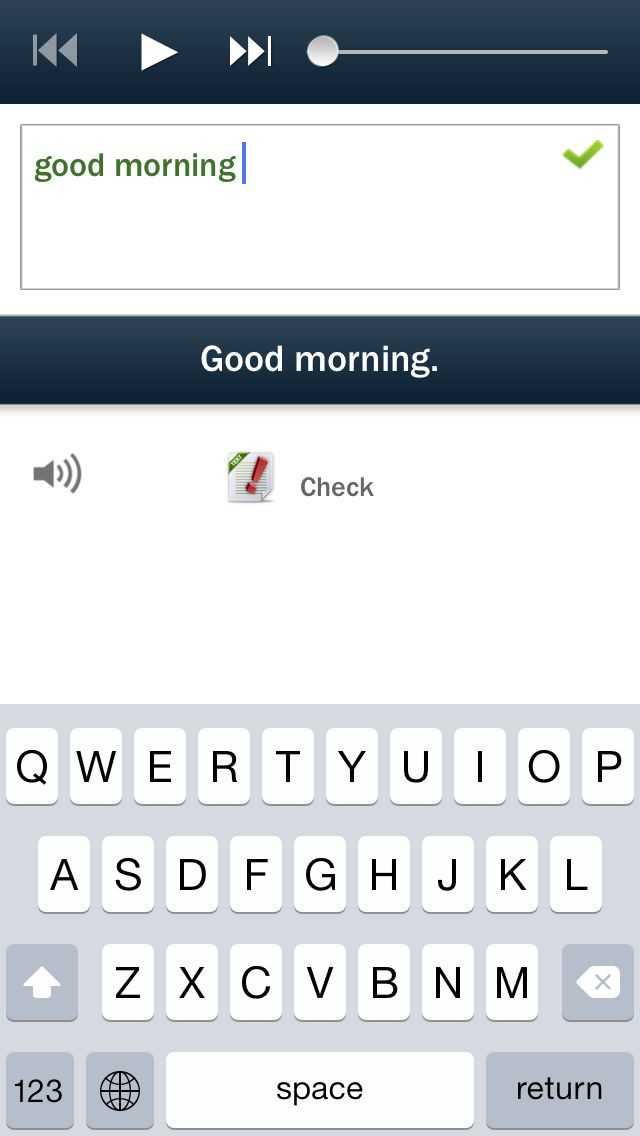Tap the shift key
The height and width of the screenshot is (1136, 640).
click(42, 983)
